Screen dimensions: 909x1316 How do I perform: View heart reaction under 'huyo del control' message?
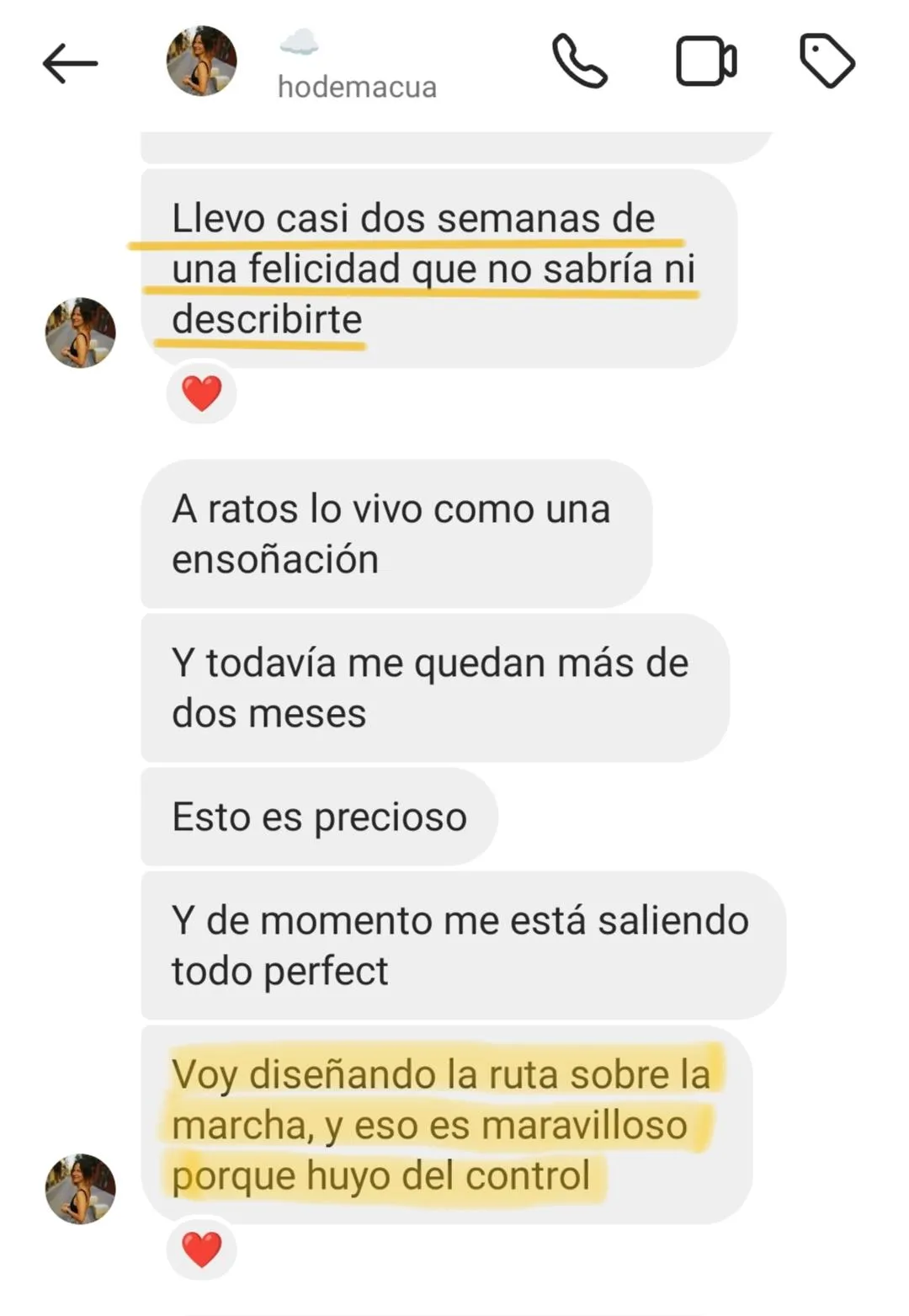click(x=201, y=1249)
